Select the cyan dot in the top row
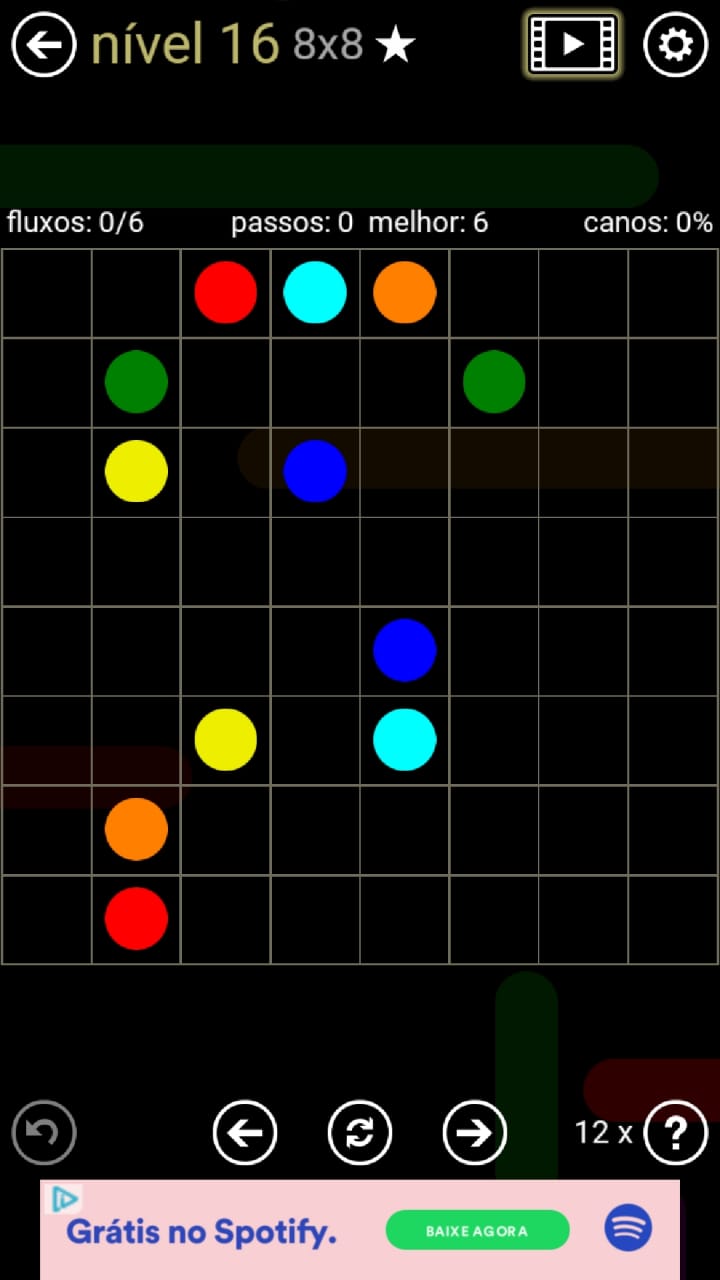Viewport: 720px width, 1280px height. 315,292
